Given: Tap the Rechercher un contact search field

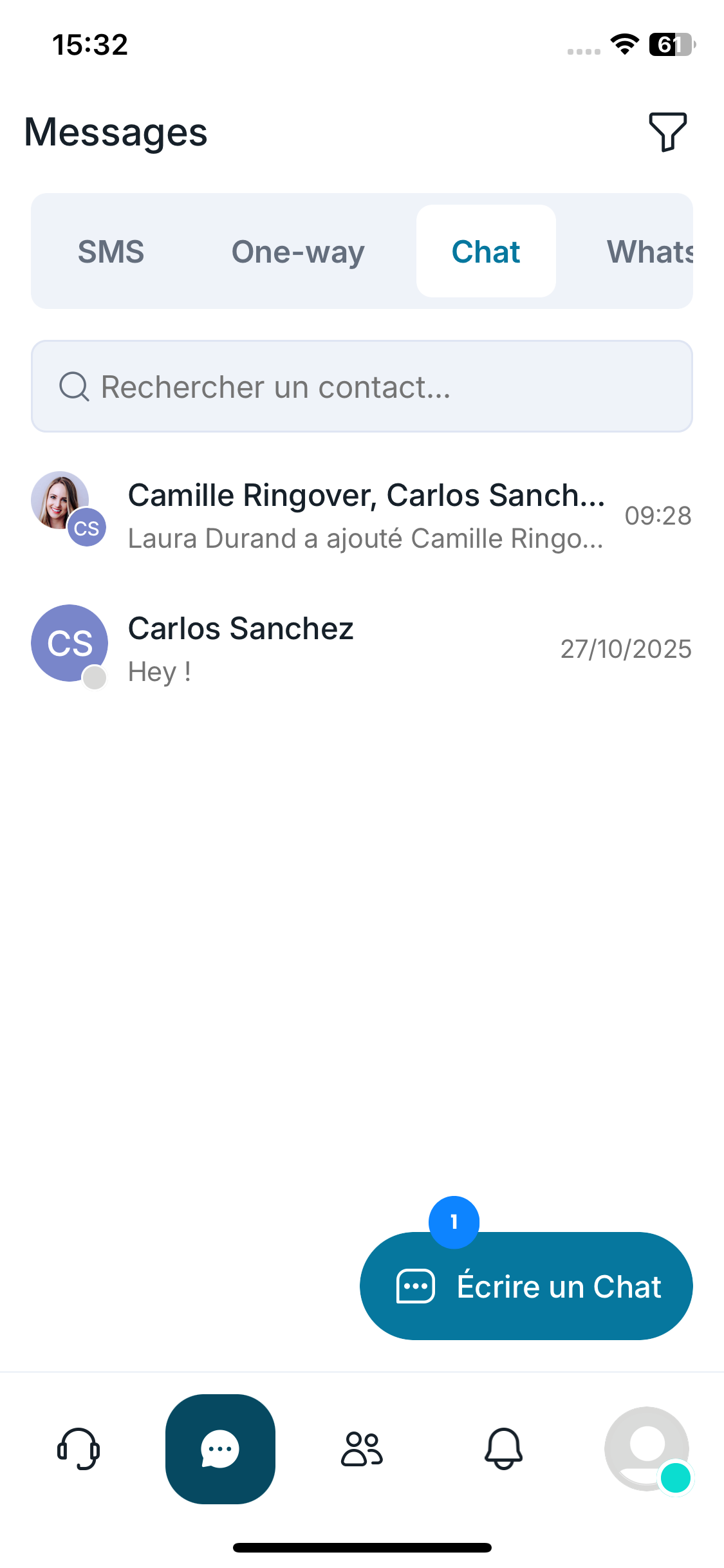Looking at the screenshot, I should tap(362, 387).
